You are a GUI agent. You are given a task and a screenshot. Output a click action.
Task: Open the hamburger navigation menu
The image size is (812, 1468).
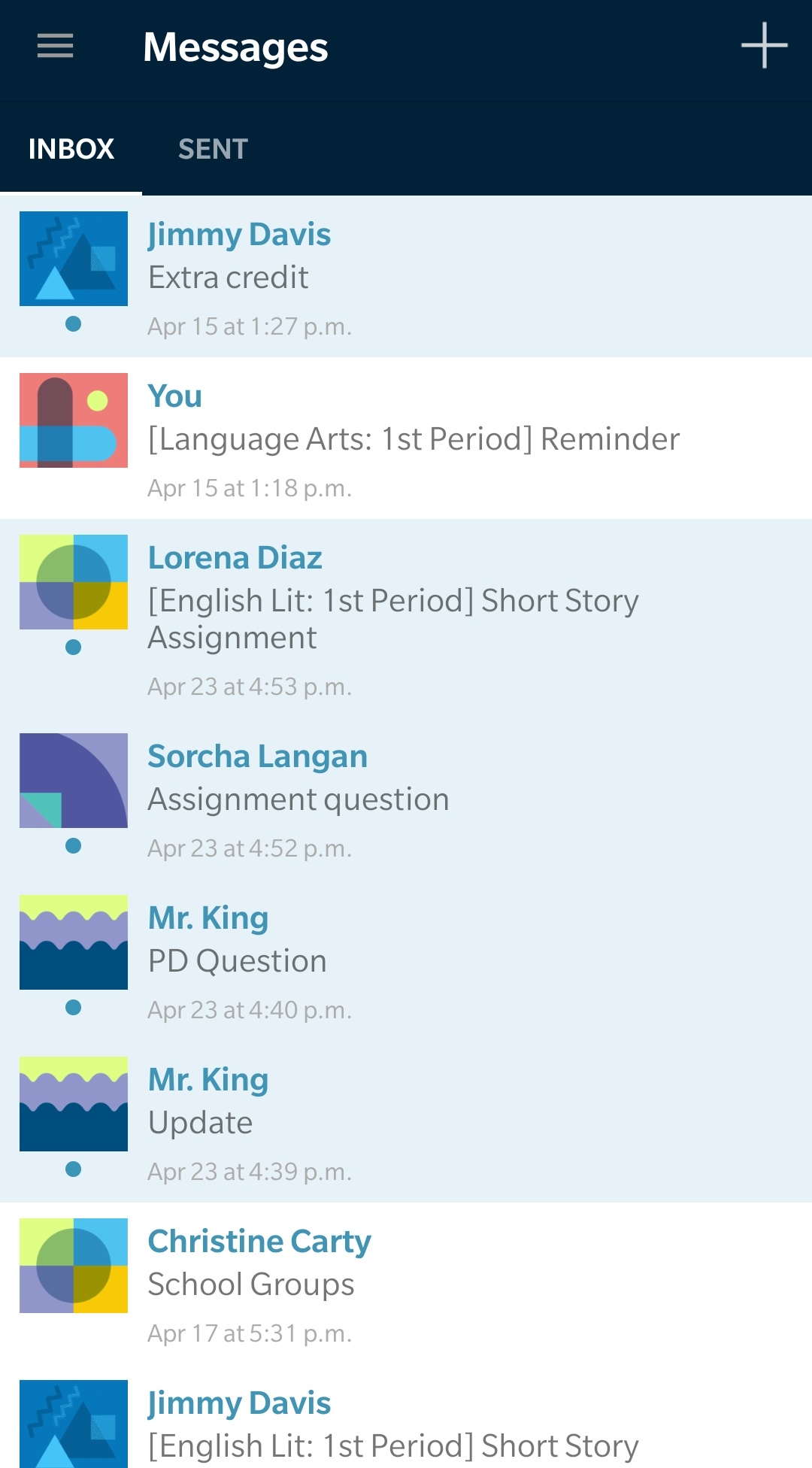(55, 47)
